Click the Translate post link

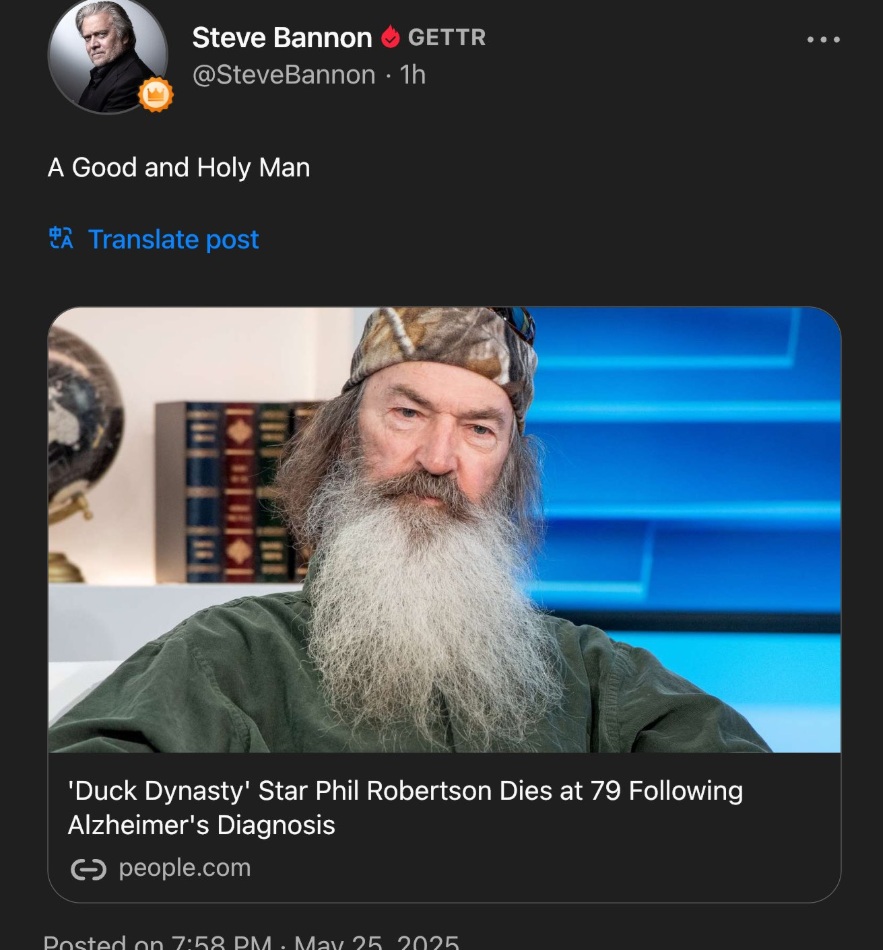point(173,239)
